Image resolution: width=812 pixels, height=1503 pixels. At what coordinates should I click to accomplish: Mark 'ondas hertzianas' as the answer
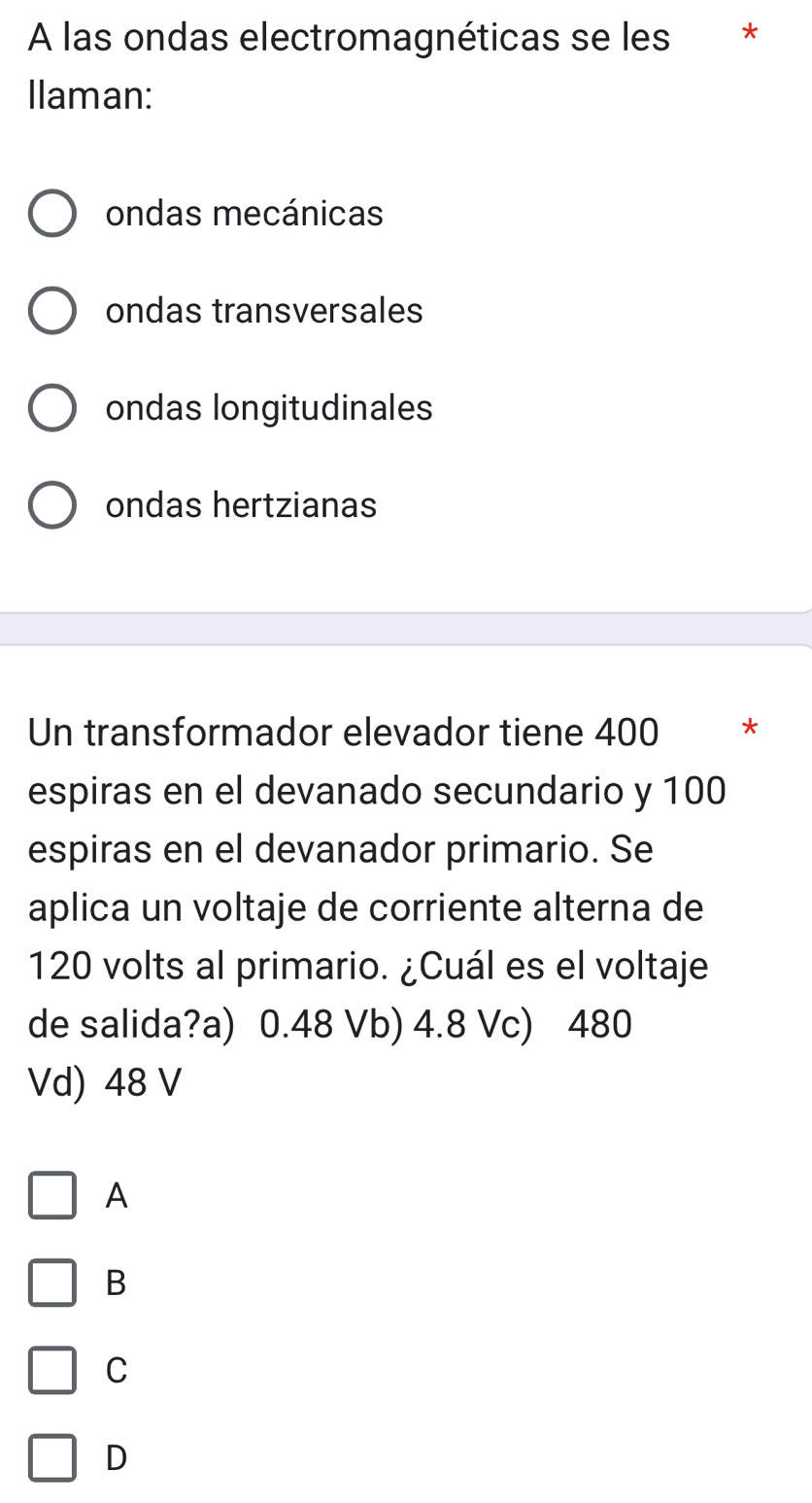(51, 505)
